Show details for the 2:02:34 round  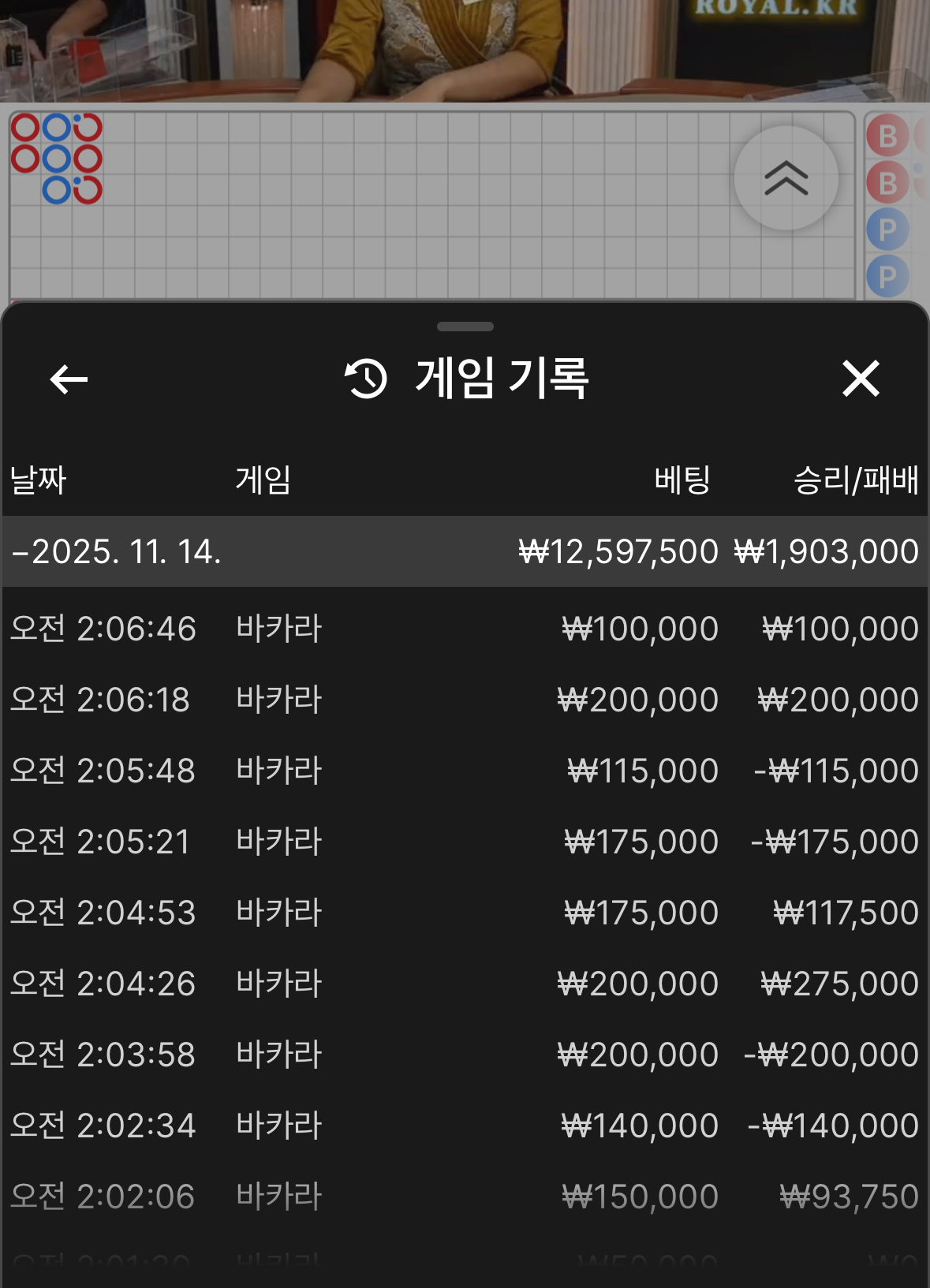pyautogui.click(x=464, y=1126)
